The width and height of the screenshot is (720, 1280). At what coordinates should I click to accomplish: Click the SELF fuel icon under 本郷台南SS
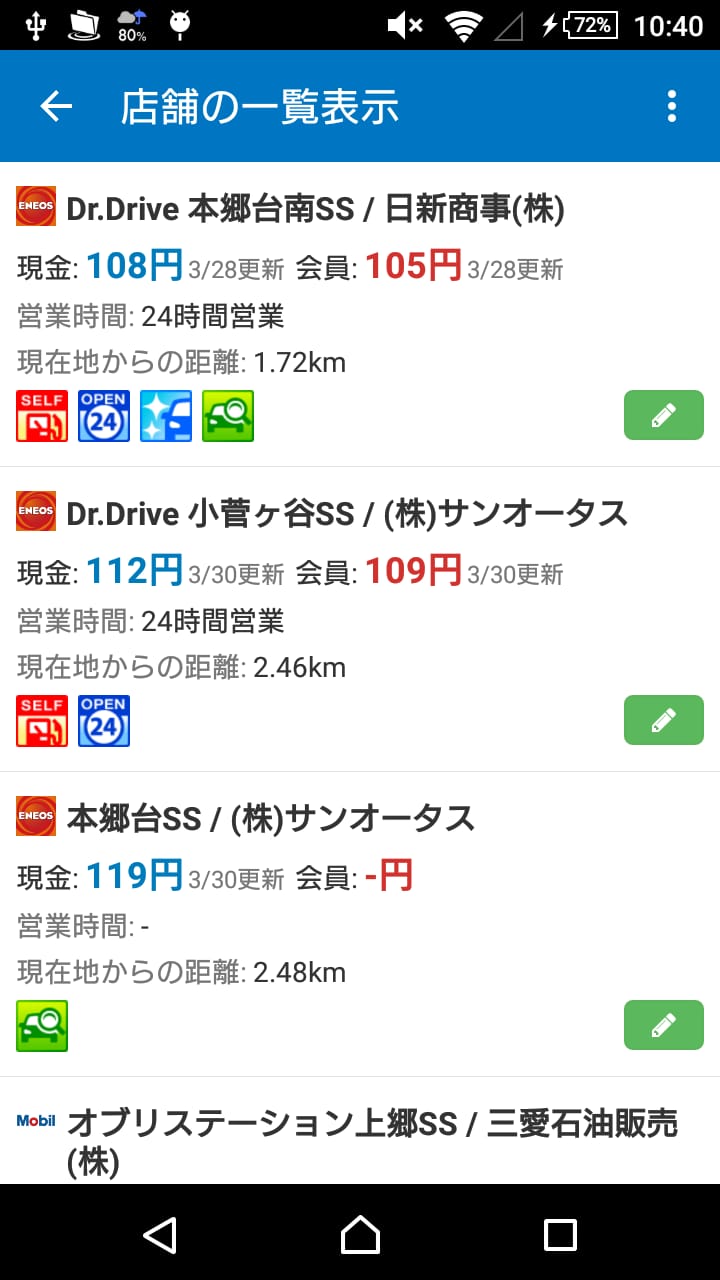coord(40,415)
